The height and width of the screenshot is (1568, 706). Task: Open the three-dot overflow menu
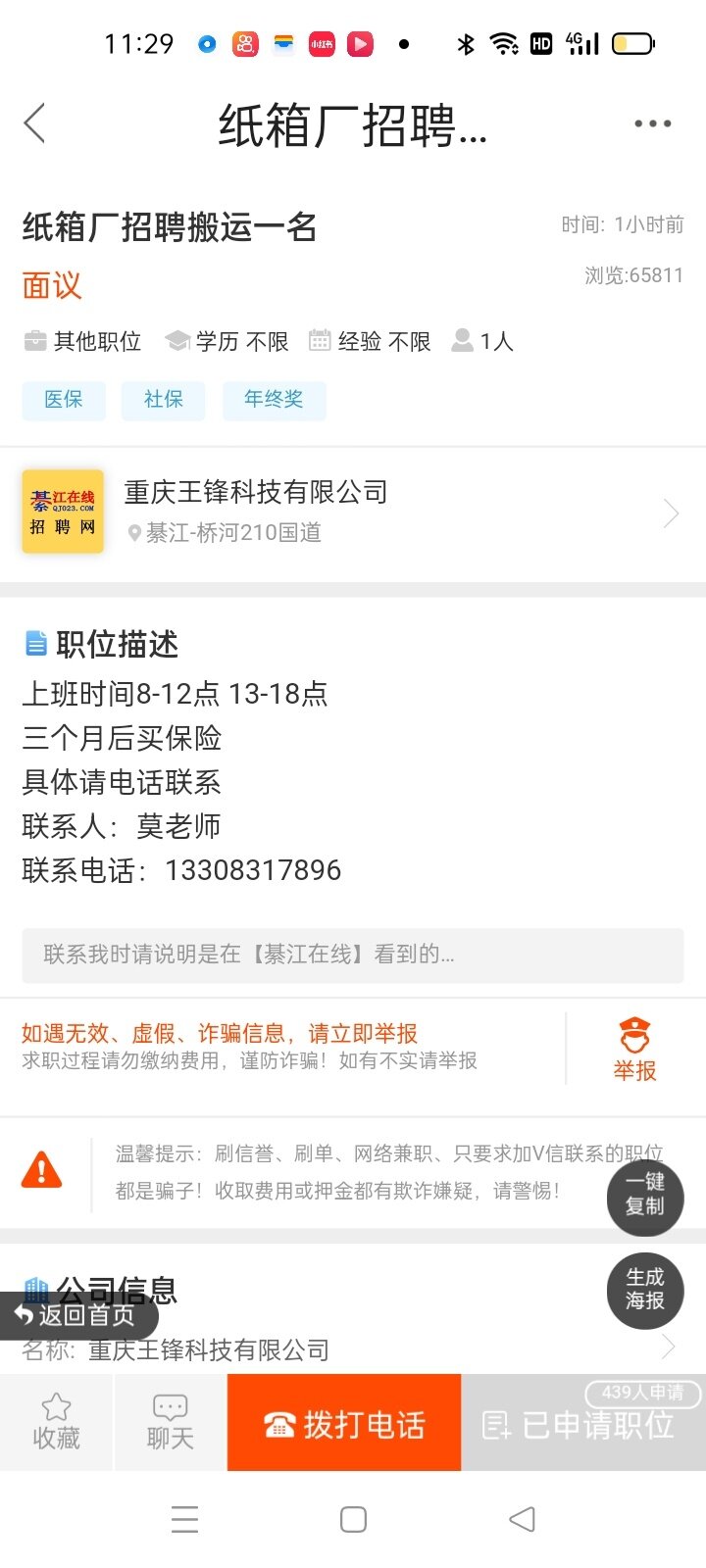(652, 124)
